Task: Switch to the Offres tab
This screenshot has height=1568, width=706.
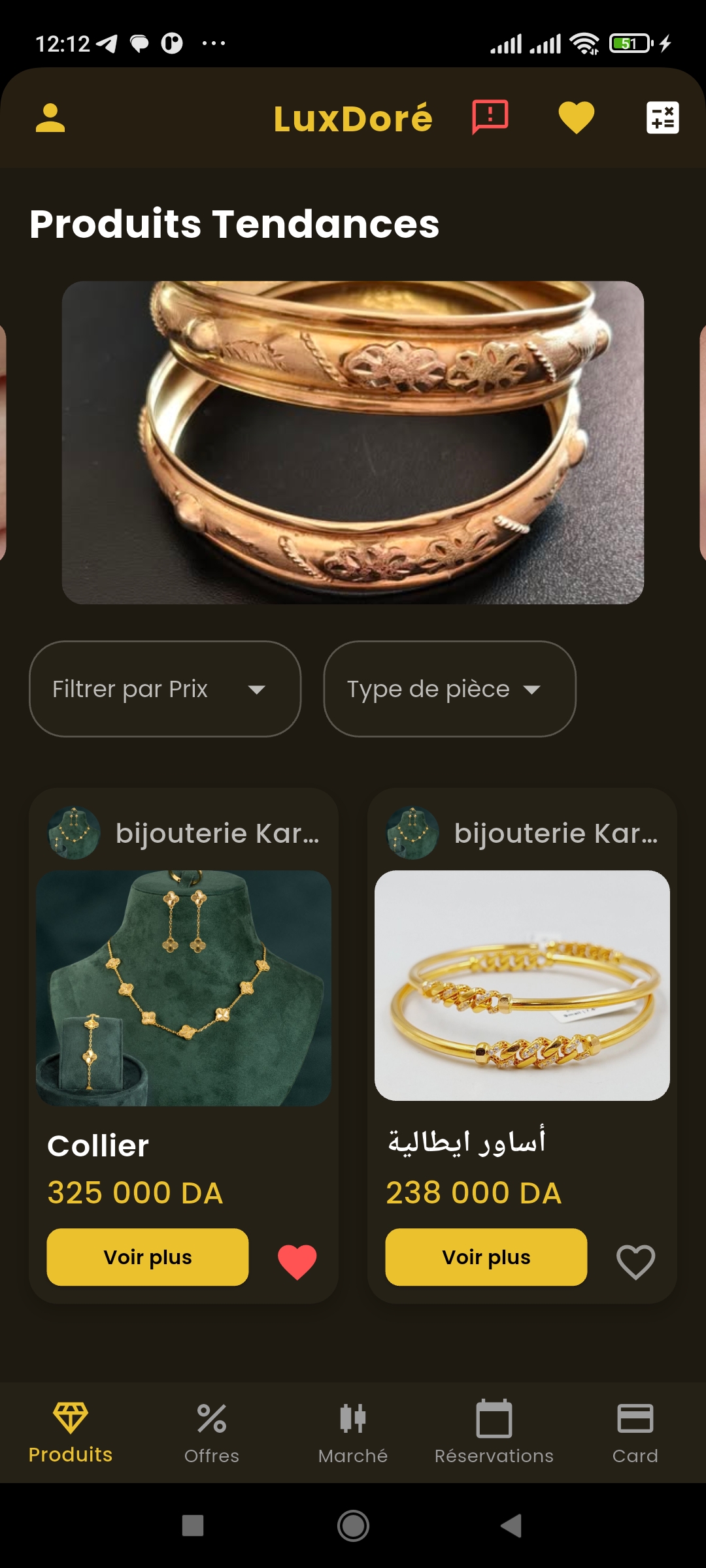Action: [x=212, y=1432]
